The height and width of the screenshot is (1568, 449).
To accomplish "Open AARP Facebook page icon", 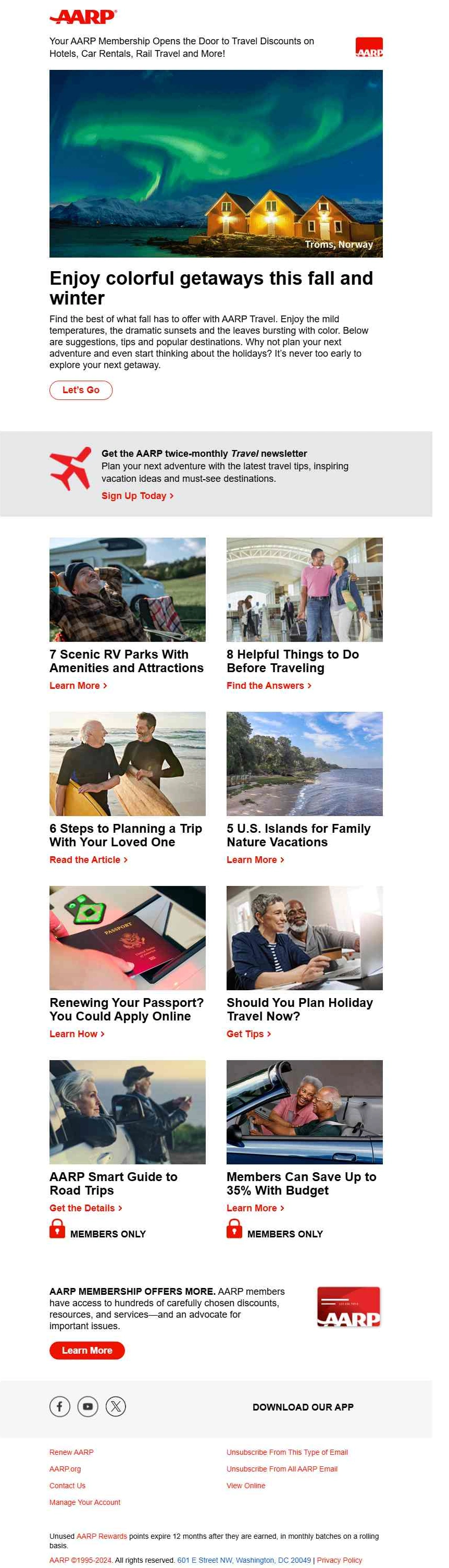I will click(59, 1407).
